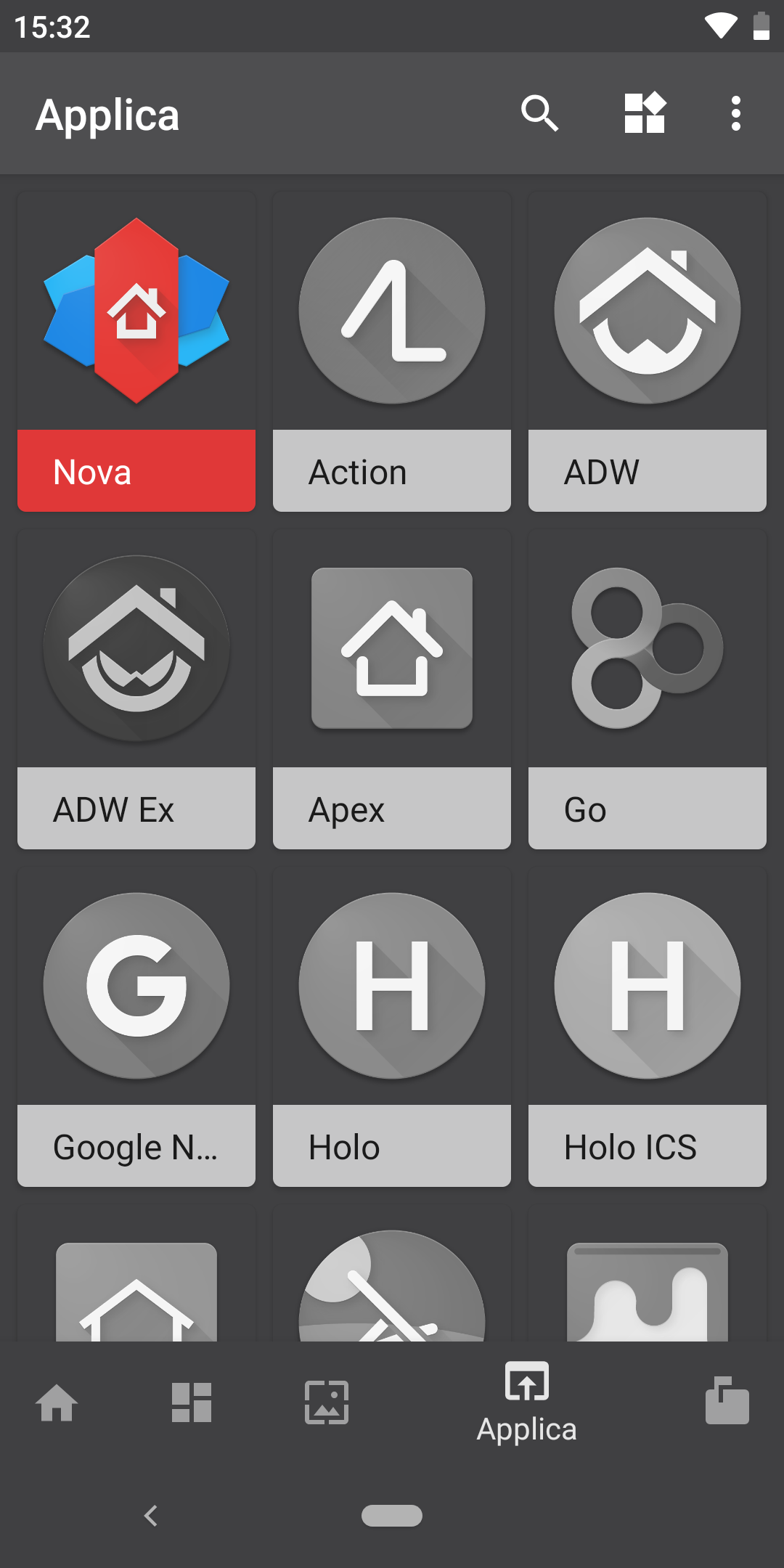
Task: Tap the widgets icon in the toolbar
Action: coord(645,113)
